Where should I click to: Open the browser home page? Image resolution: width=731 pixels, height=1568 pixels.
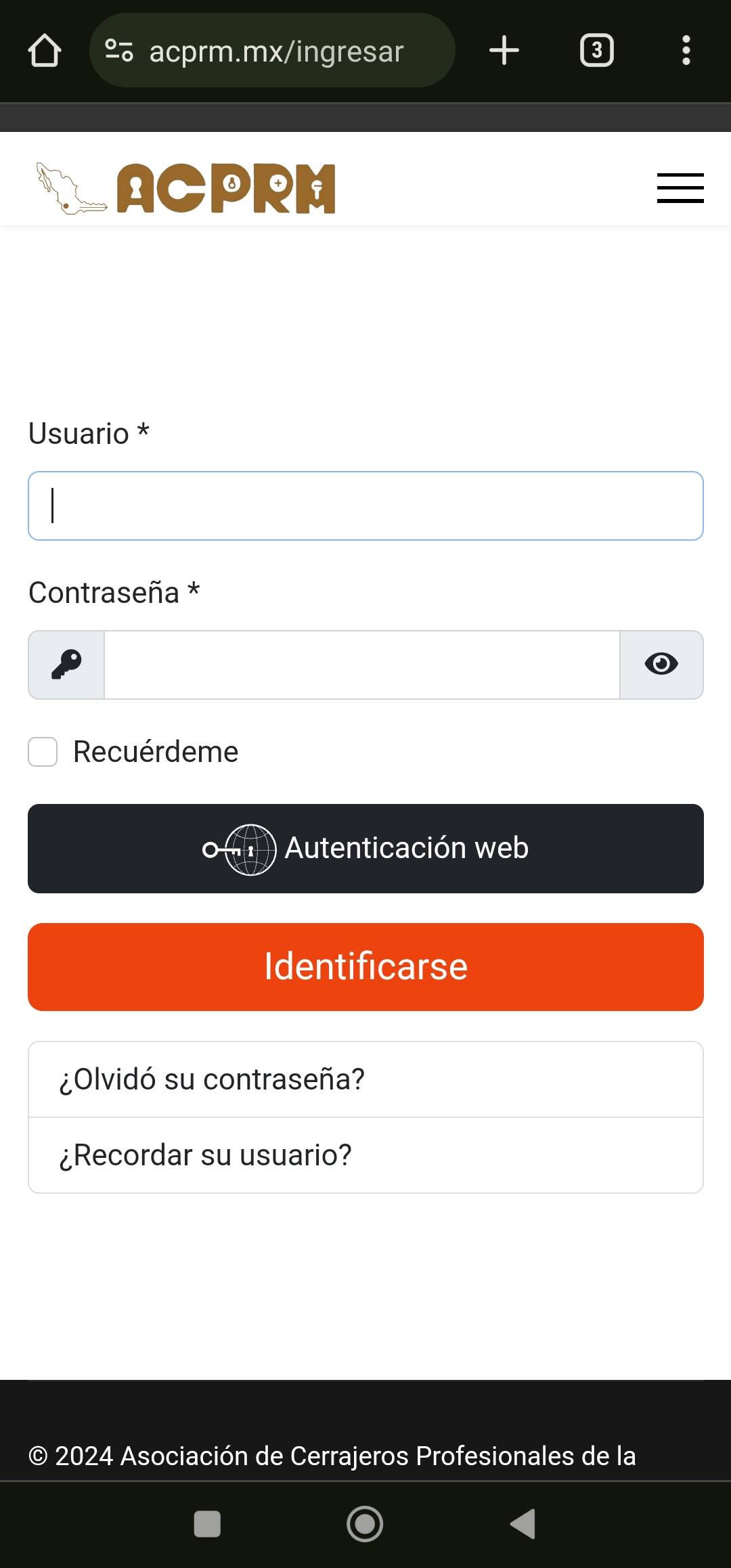coord(45,51)
